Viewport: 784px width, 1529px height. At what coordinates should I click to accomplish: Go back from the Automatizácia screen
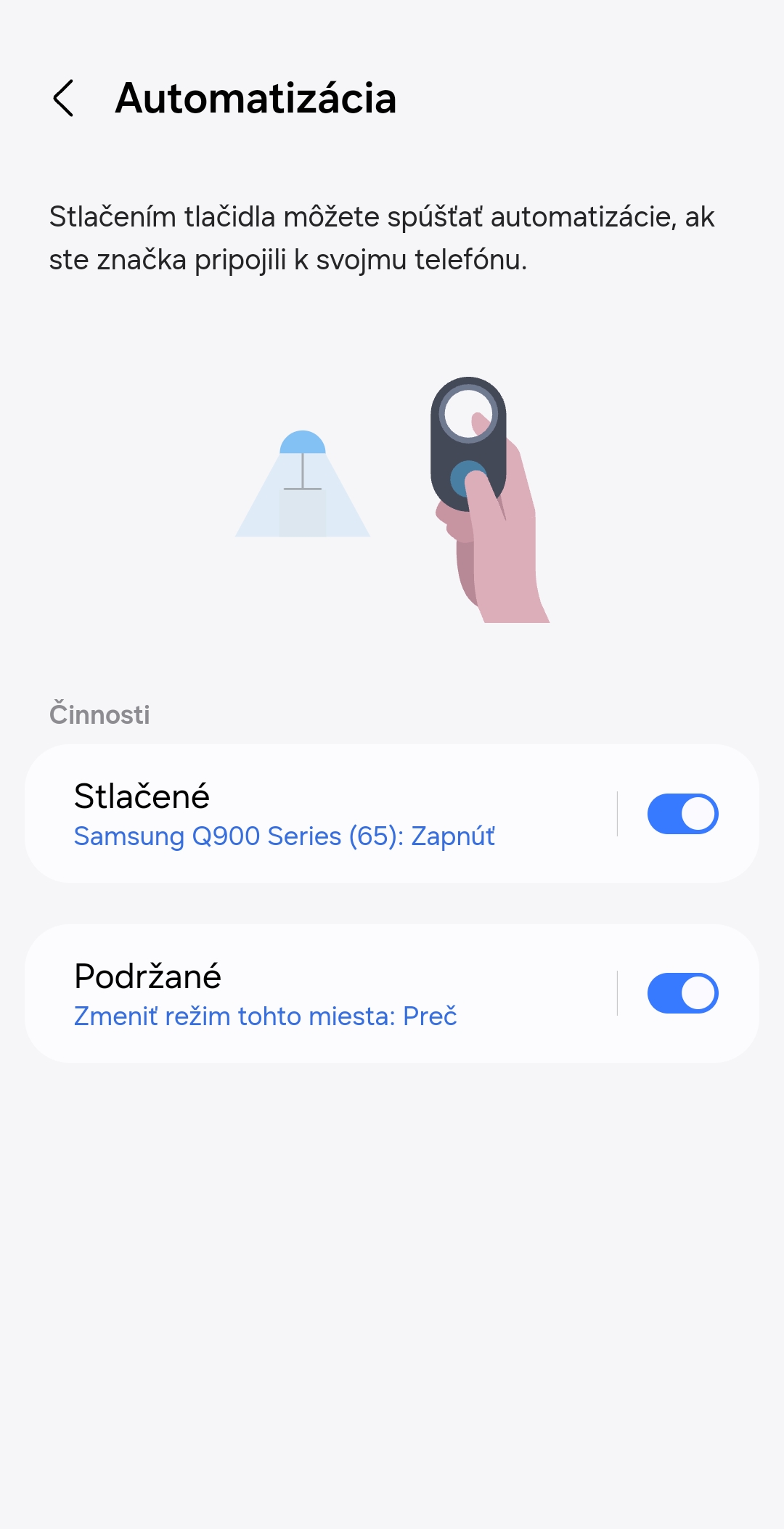pyautogui.click(x=64, y=98)
